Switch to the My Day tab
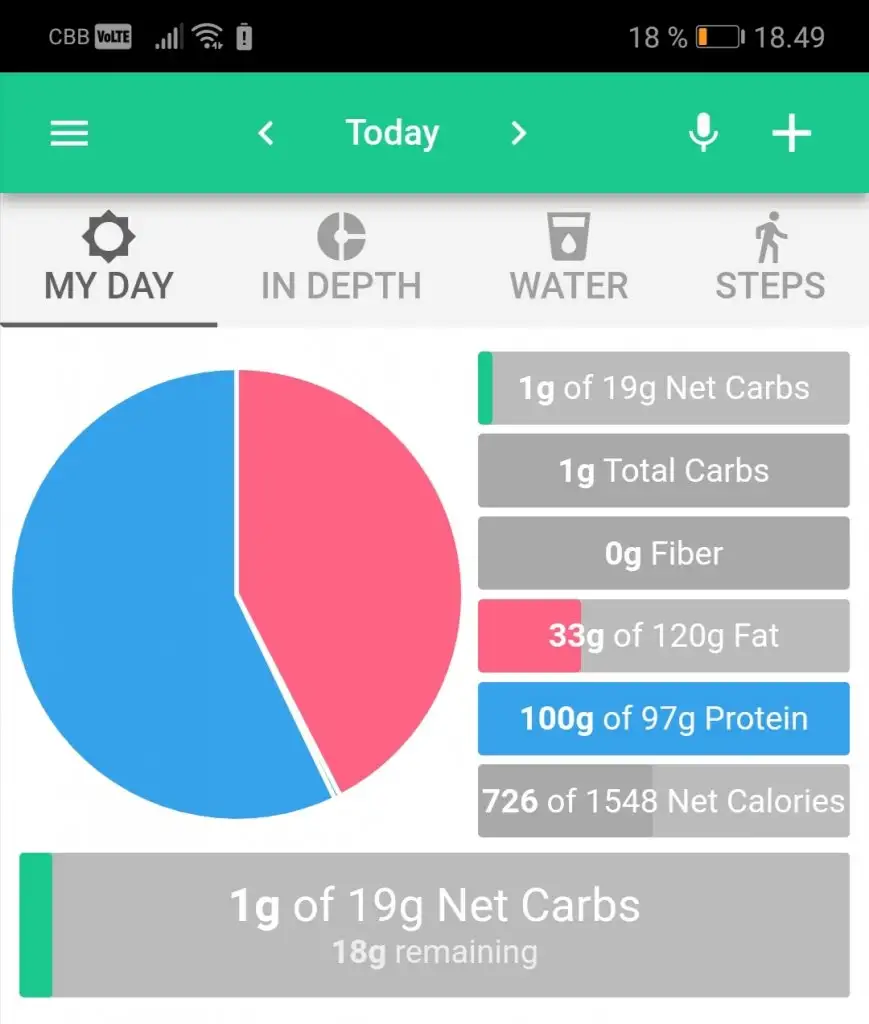The width and height of the screenshot is (869, 1024). (109, 261)
